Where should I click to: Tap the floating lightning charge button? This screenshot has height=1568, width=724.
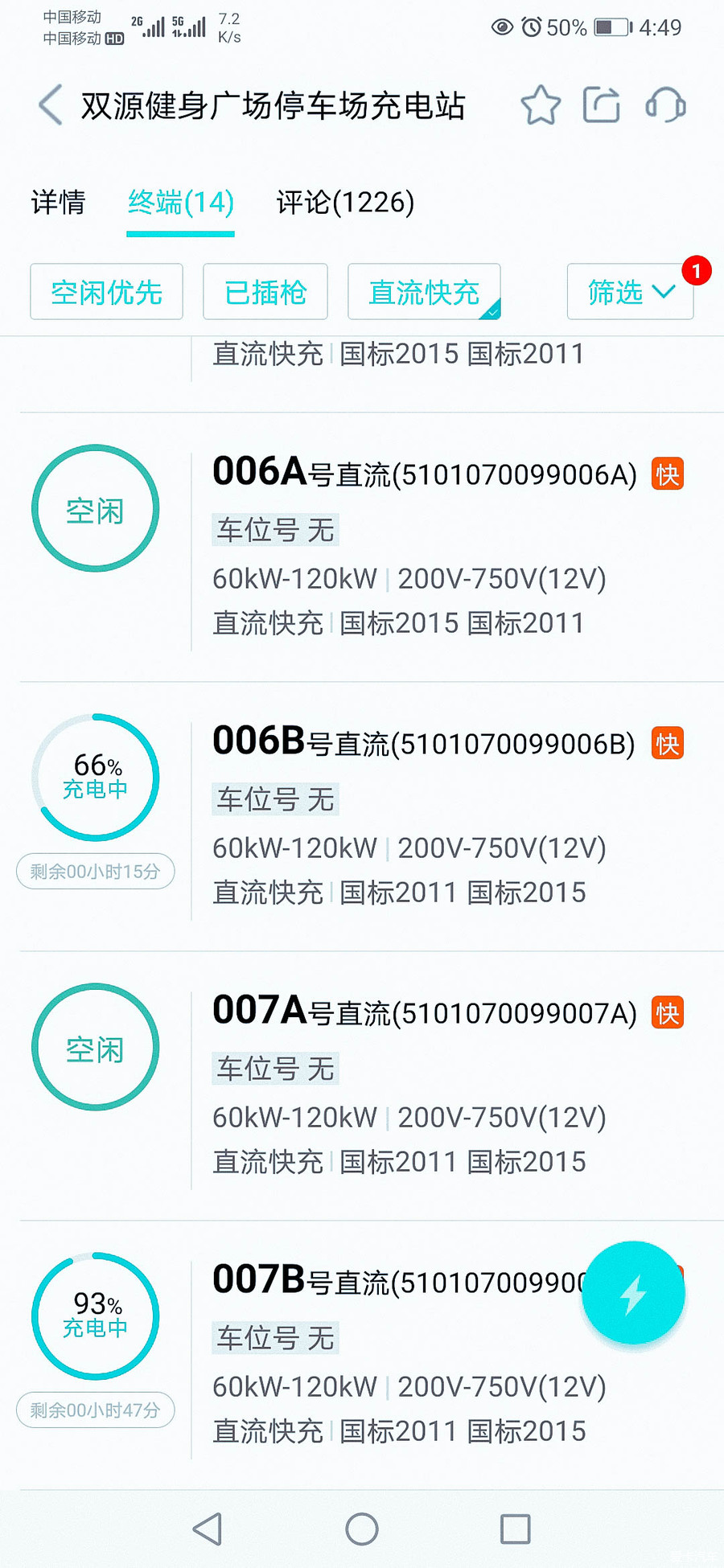633,1293
